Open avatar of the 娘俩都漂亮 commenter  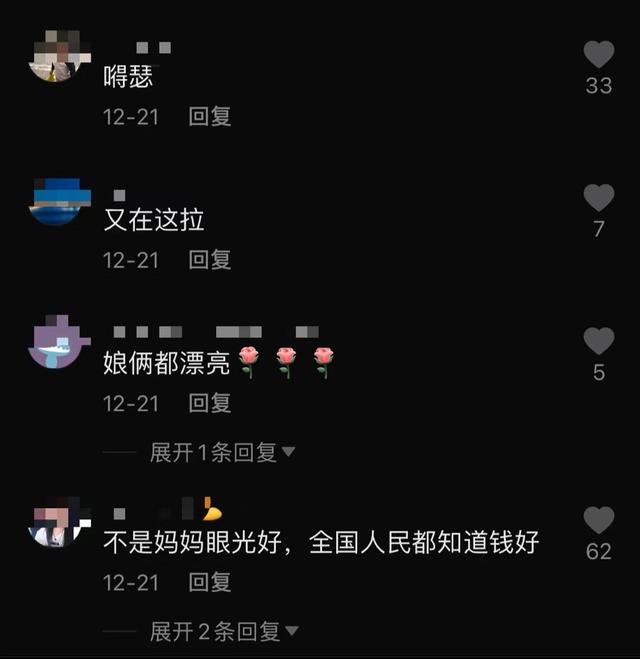56,345
